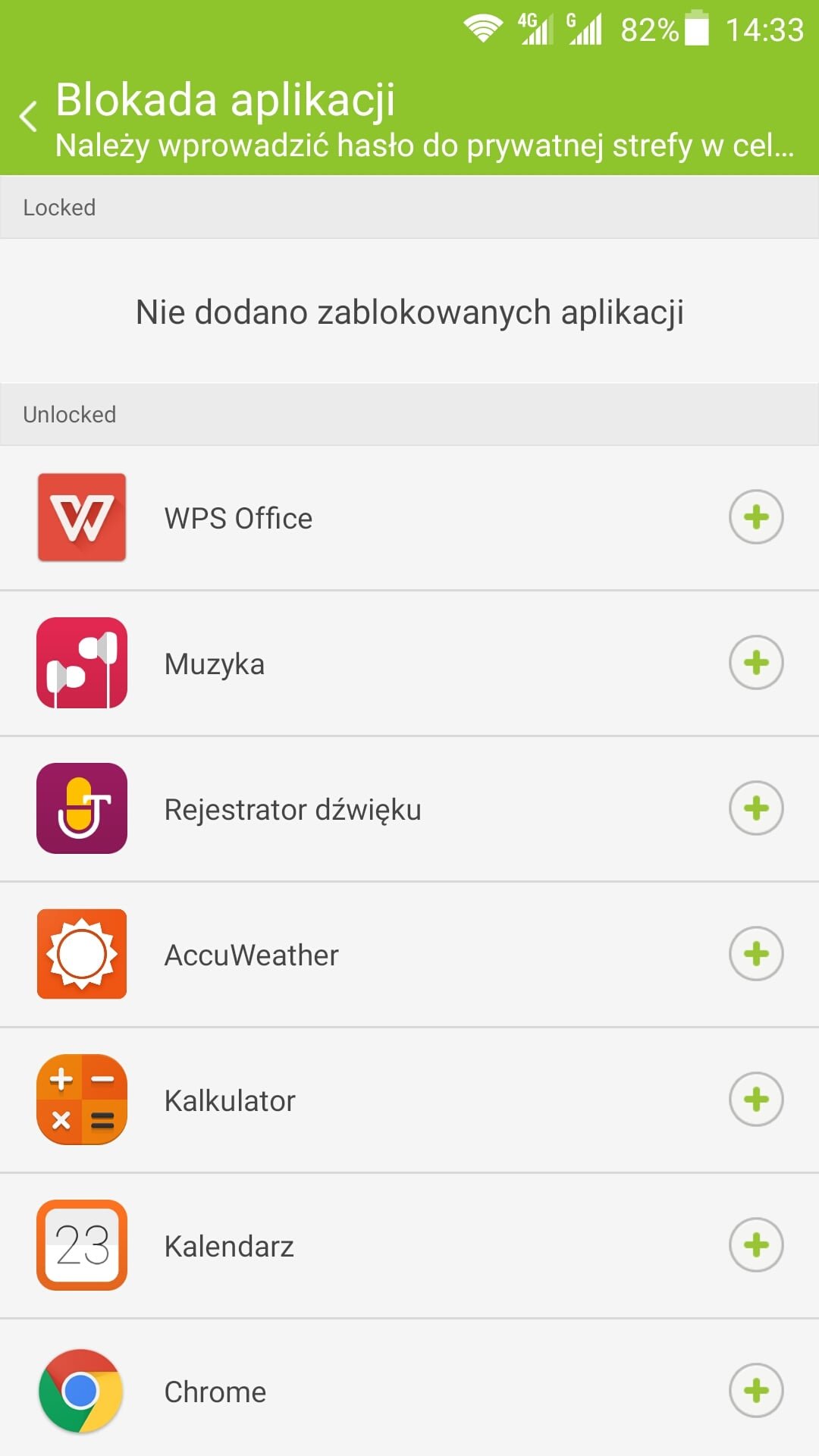This screenshot has height=1456, width=819.
Task: Add Rejestrator dźwięku to locked apps
Action: (756, 808)
